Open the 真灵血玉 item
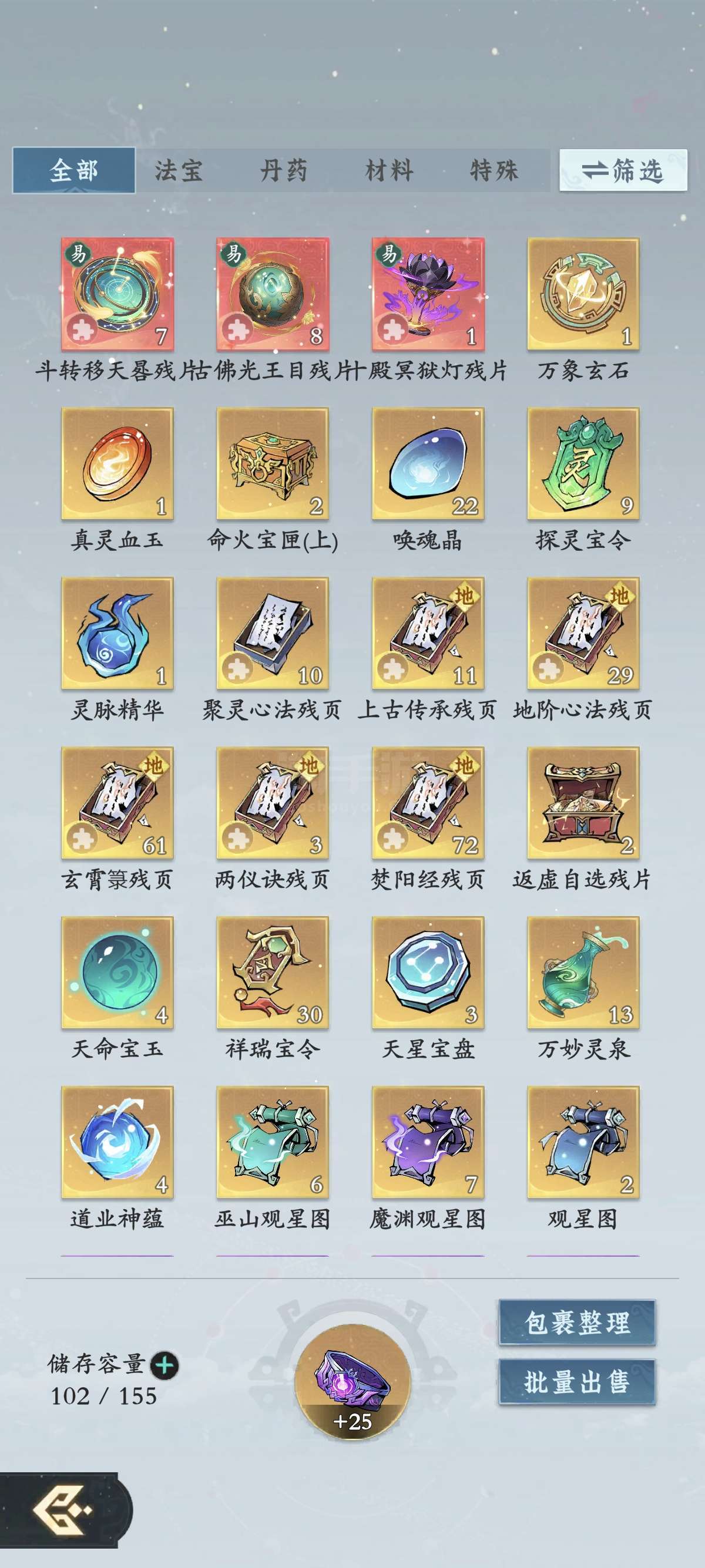This screenshot has height=1568, width=705. tap(117, 464)
